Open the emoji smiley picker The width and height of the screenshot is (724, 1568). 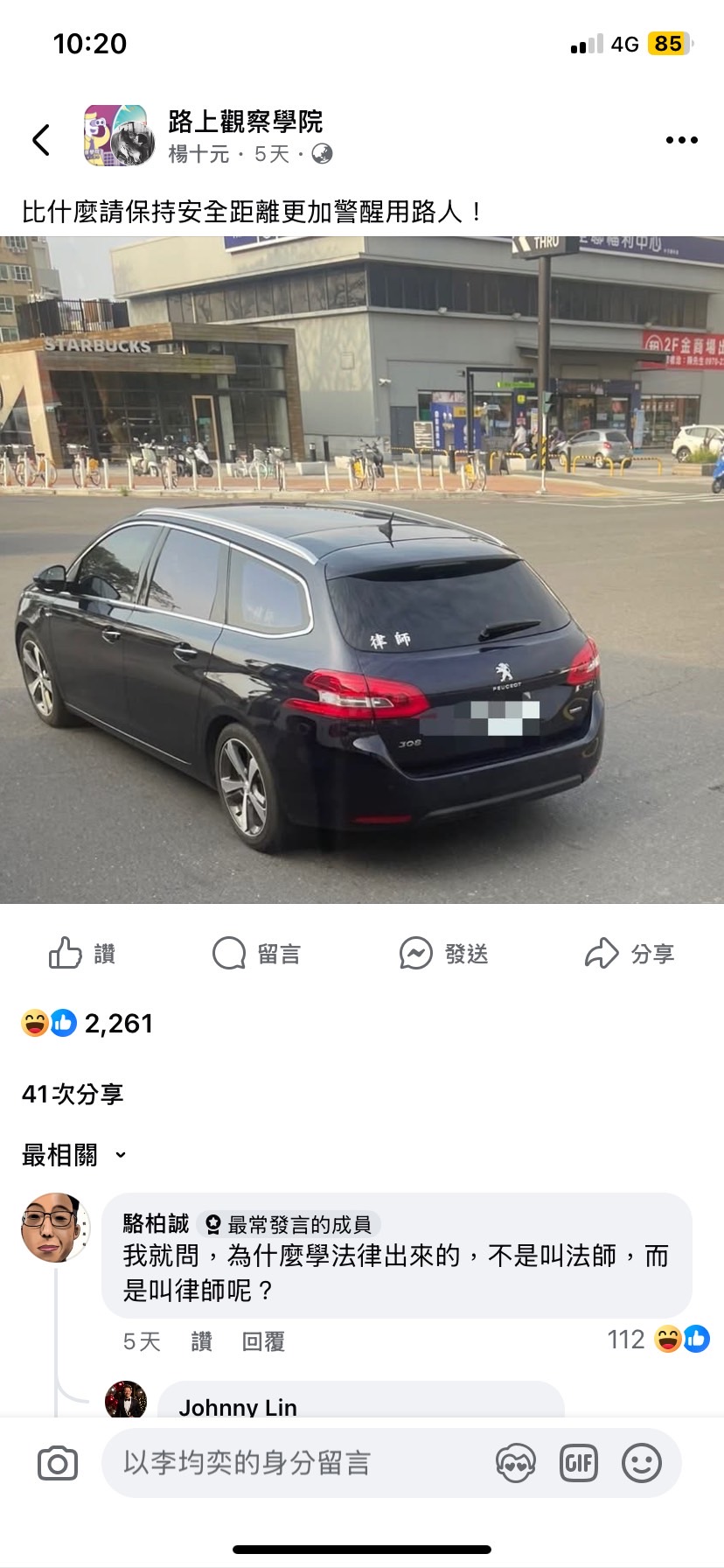click(641, 1463)
